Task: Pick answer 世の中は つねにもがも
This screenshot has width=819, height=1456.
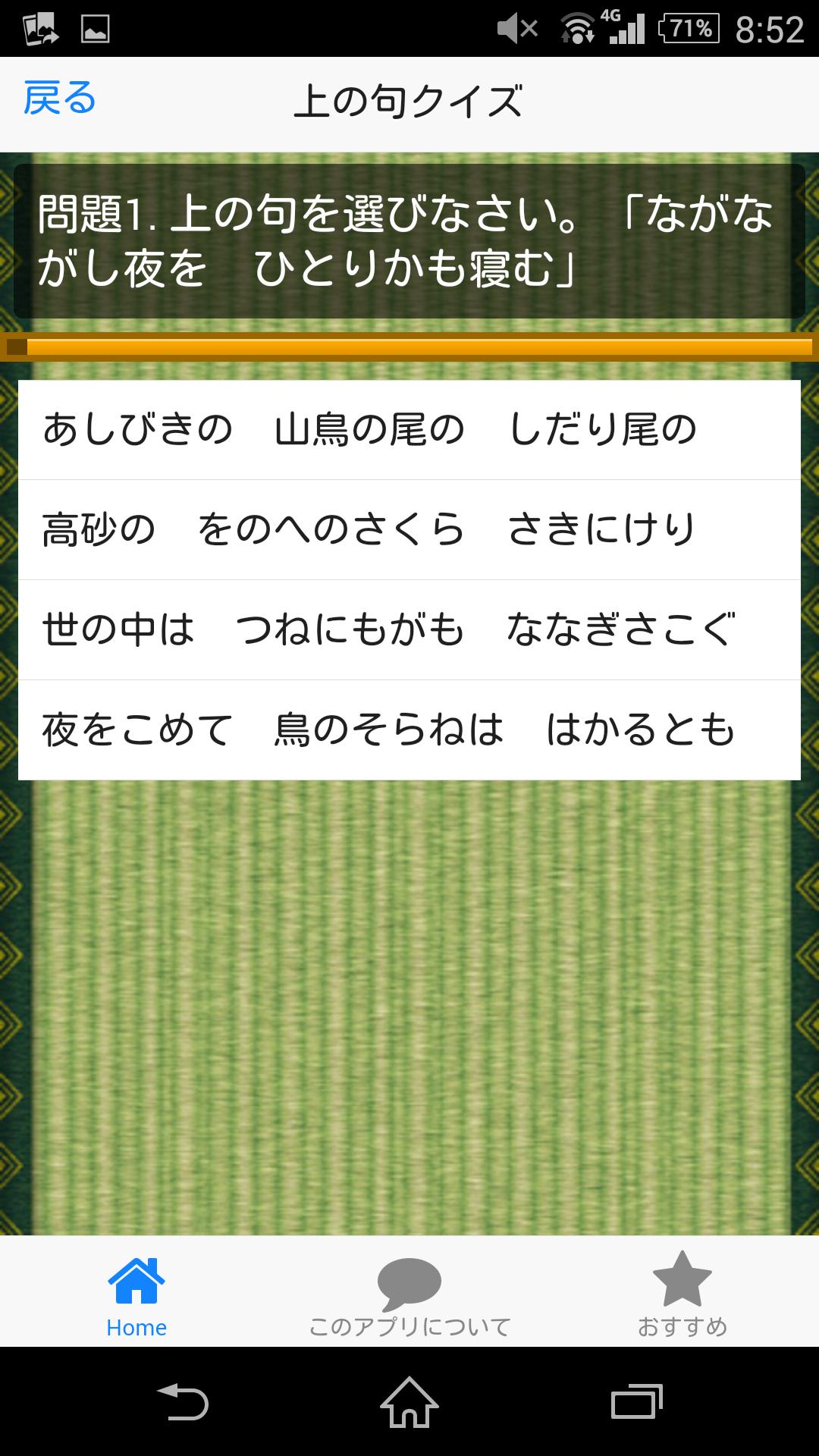Action: 409,630
